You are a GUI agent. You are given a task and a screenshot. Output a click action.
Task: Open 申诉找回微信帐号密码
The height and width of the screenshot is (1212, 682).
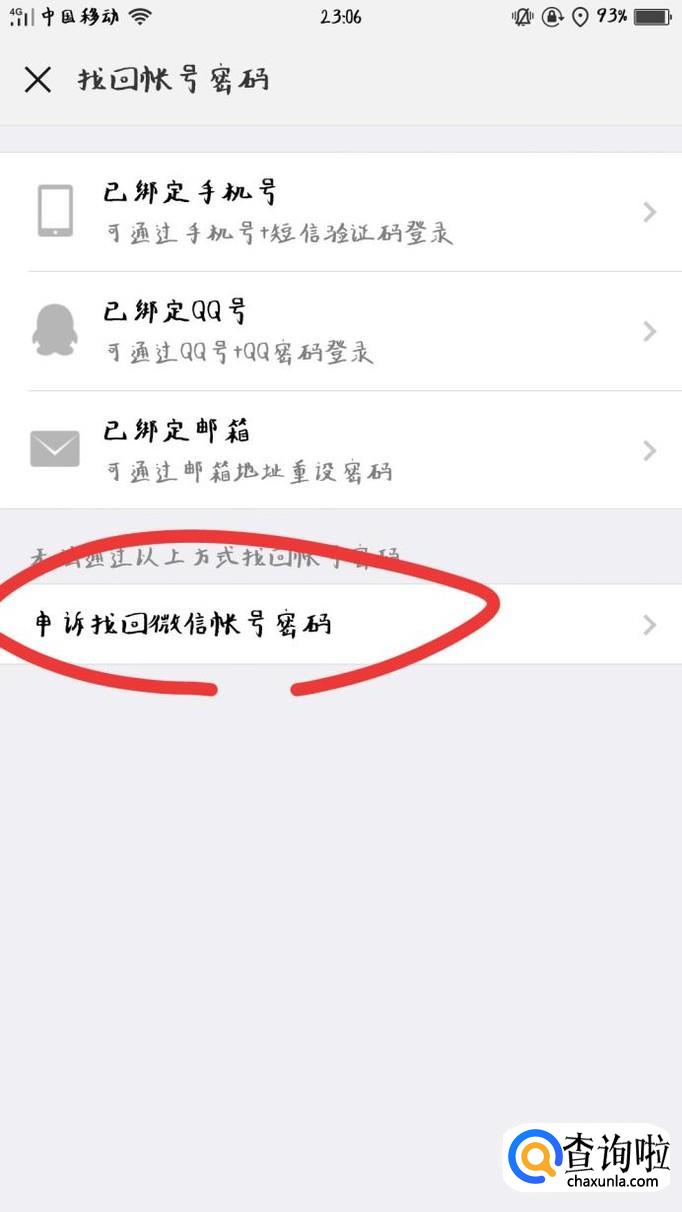coord(341,625)
